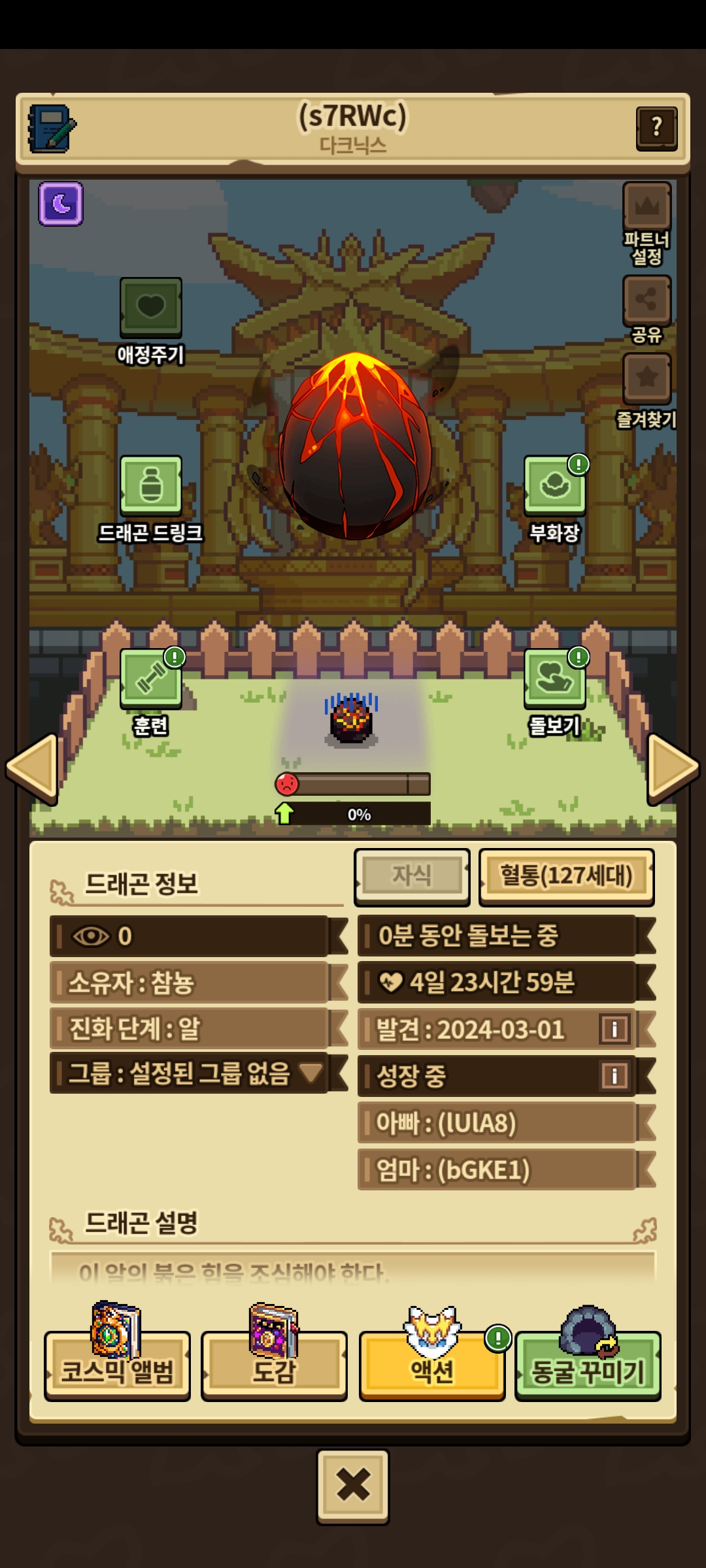Go to next dragon with right arrow
Viewport: 706px width, 1568px height.
point(672,768)
